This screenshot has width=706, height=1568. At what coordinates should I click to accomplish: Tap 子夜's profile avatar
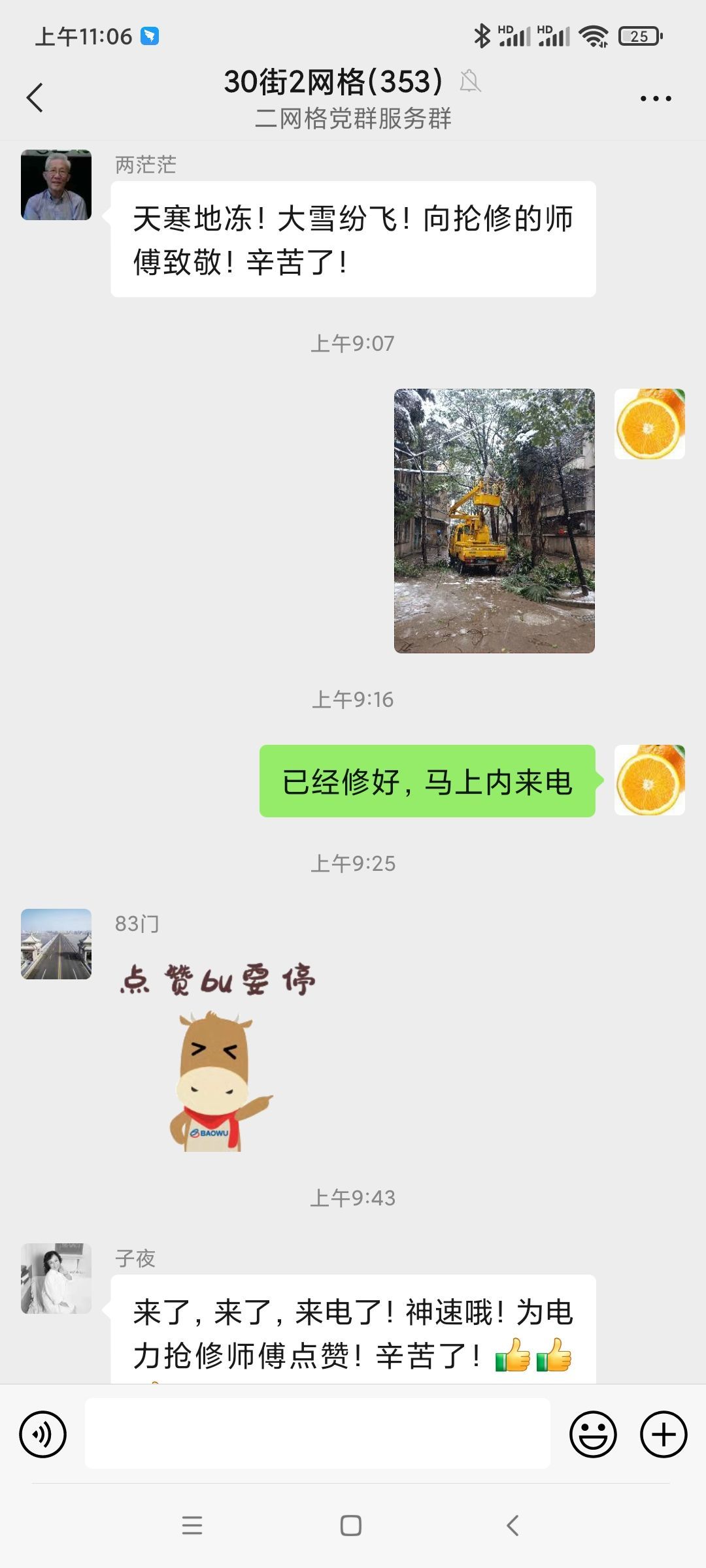point(56,1279)
